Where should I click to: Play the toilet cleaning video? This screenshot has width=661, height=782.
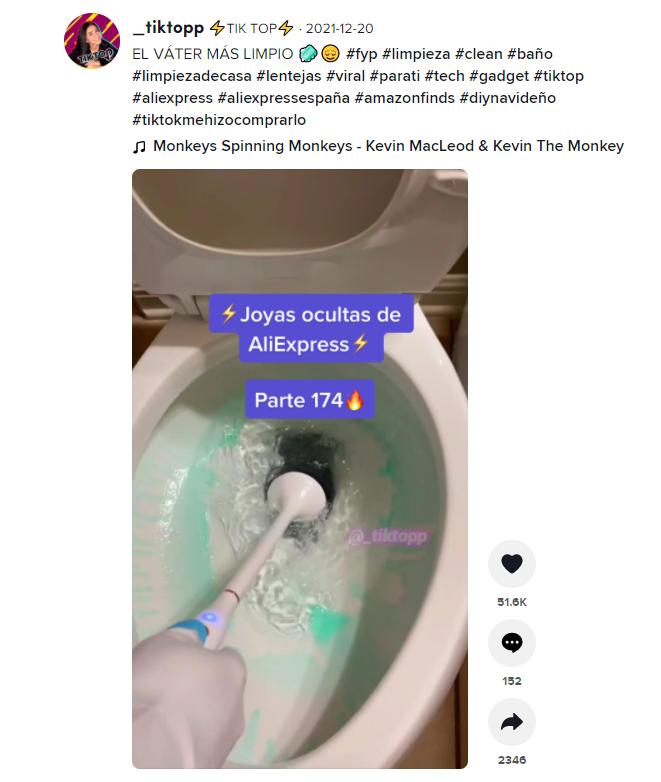(299, 468)
